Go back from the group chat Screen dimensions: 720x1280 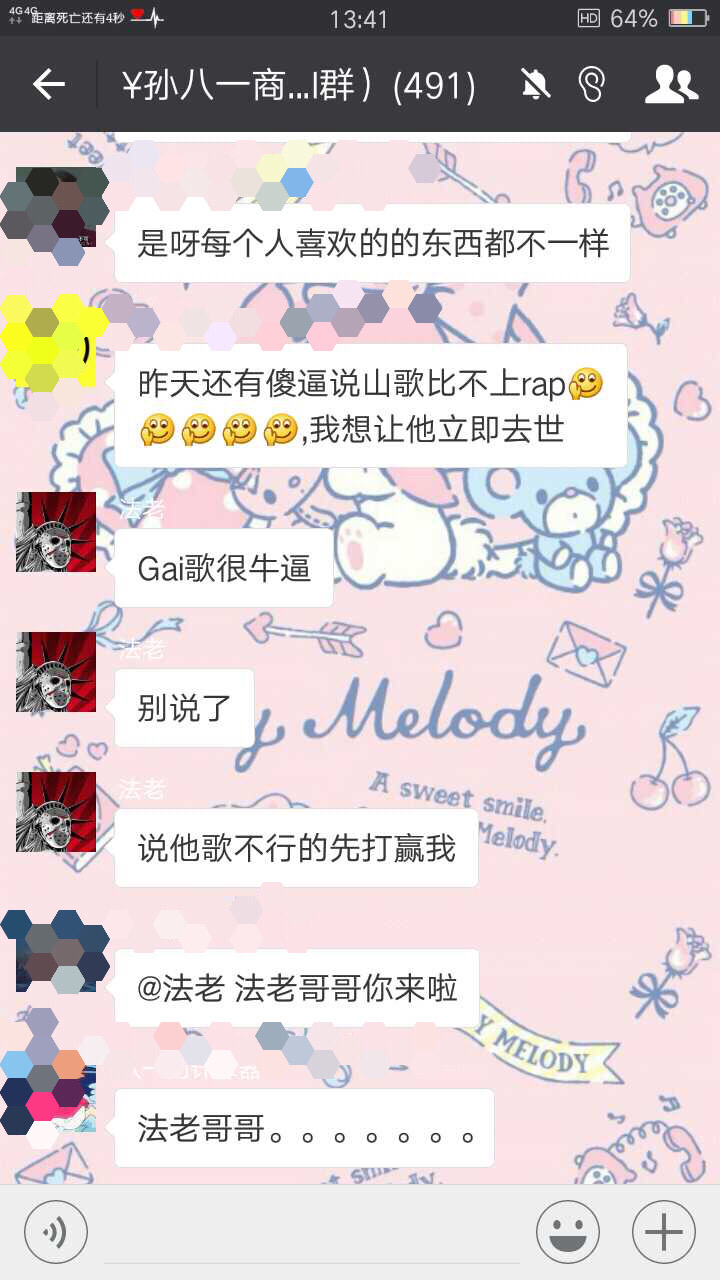click(48, 85)
